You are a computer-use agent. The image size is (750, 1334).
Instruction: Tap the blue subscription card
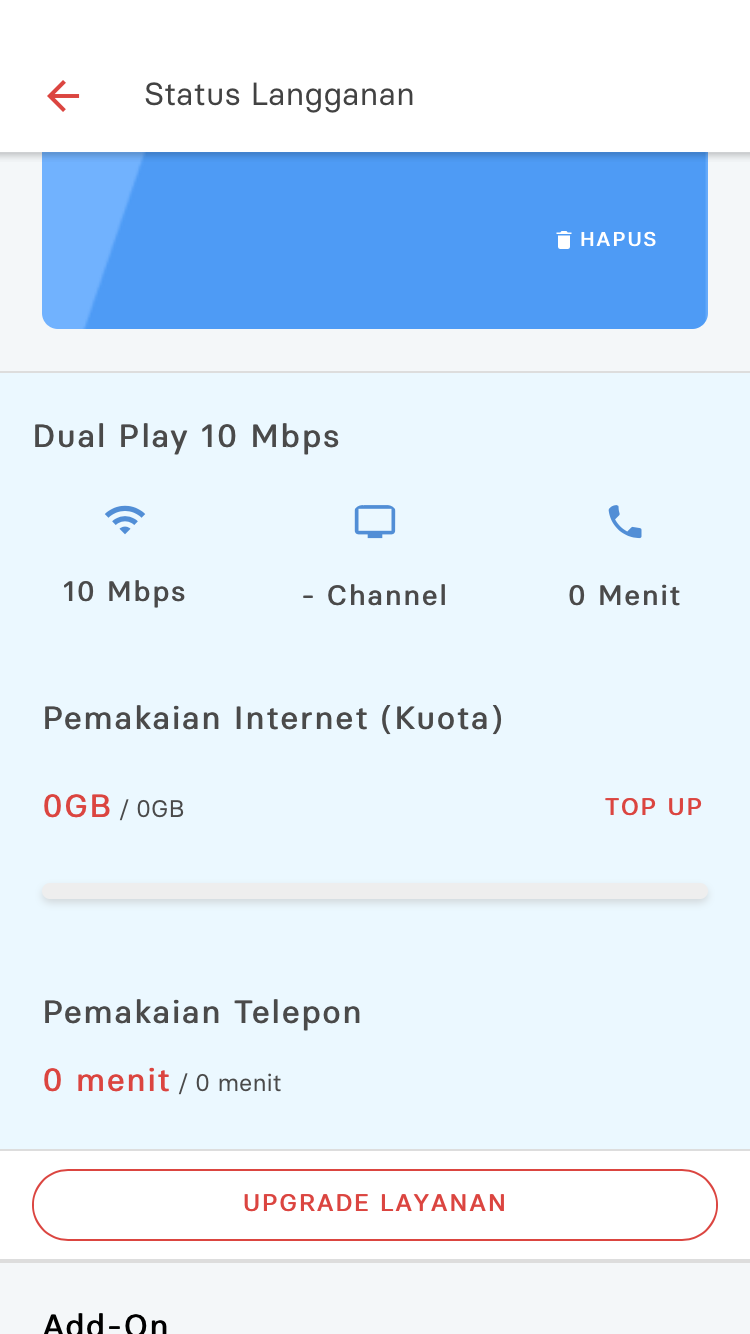(x=375, y=240)
